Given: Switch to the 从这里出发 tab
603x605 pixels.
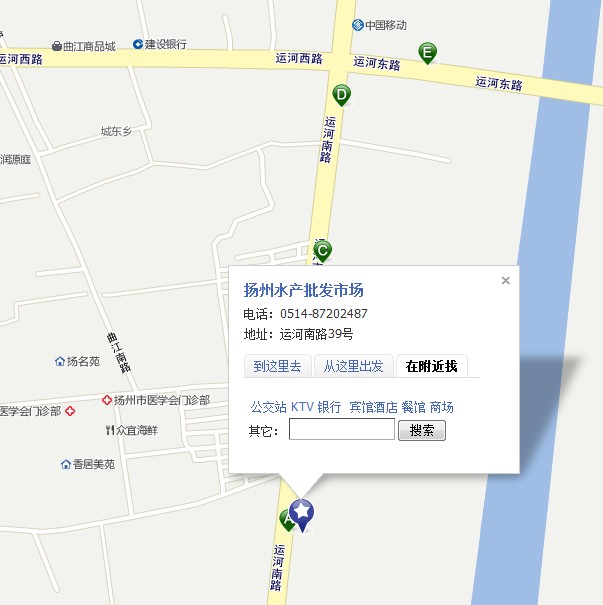Looking at the screenshot, I should point(353,366).
